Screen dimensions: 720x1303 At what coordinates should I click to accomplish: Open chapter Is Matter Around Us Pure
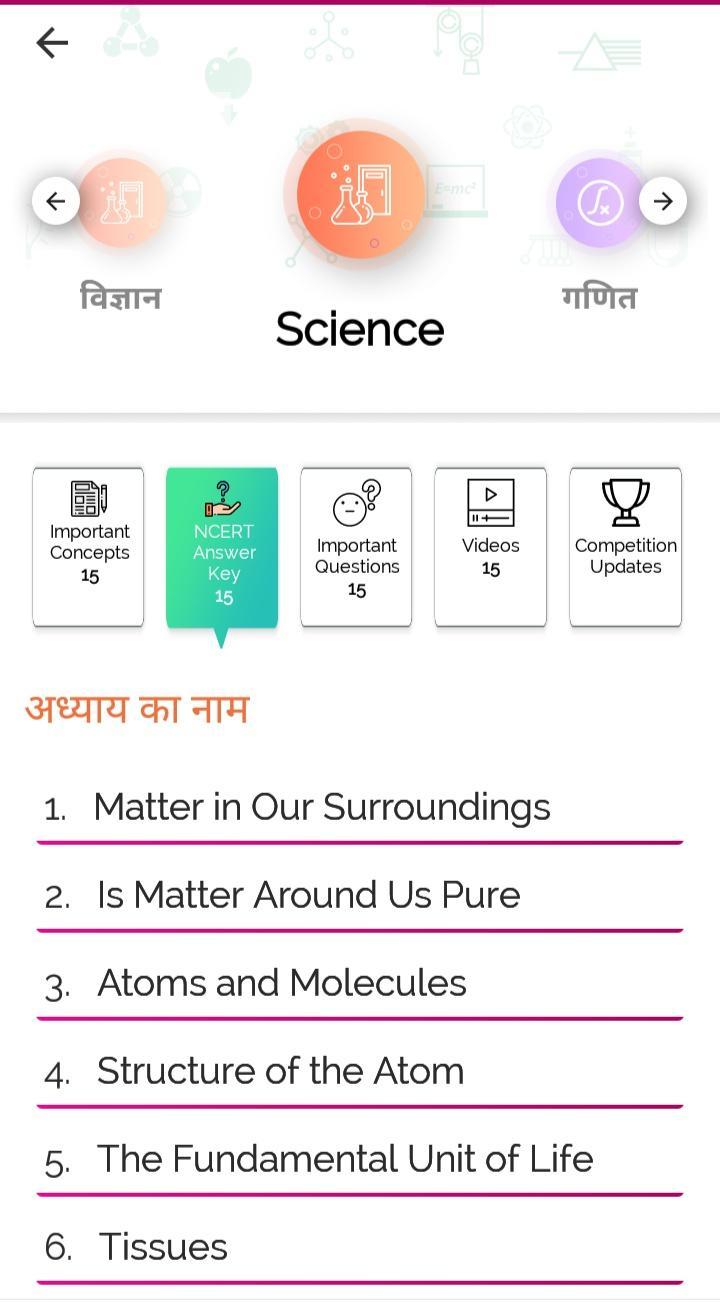pyautogui.click(x=360, y=896)
